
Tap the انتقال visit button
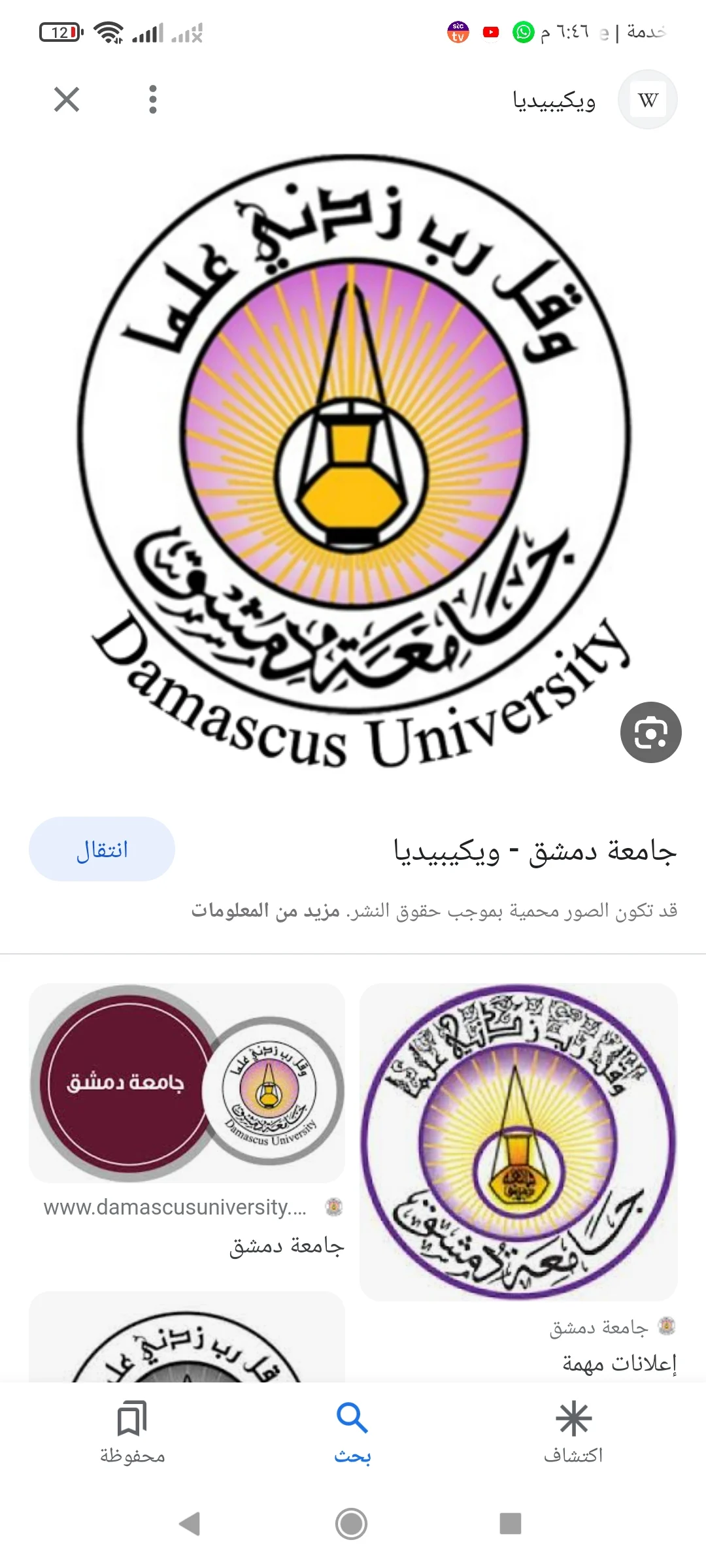102,849
